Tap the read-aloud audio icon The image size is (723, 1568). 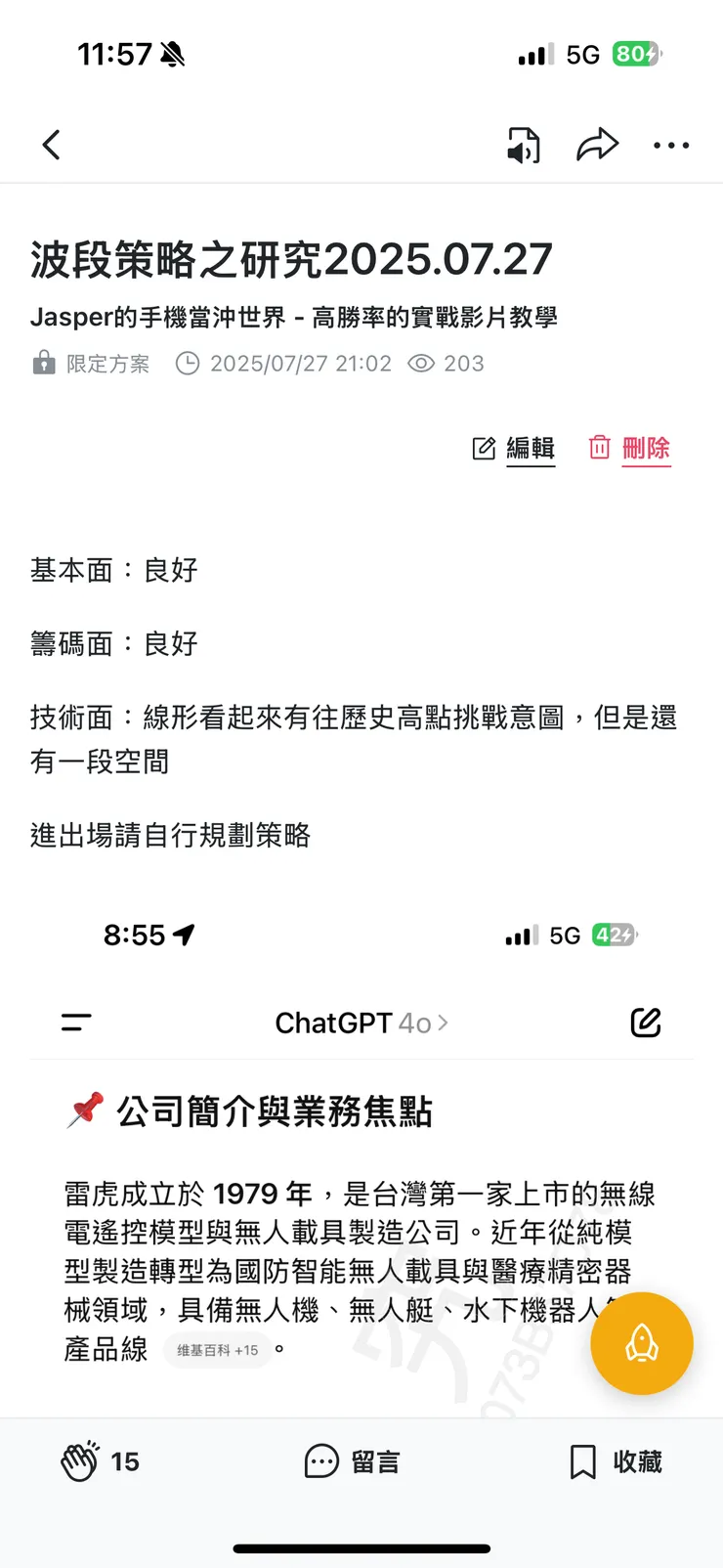(523, 144)
